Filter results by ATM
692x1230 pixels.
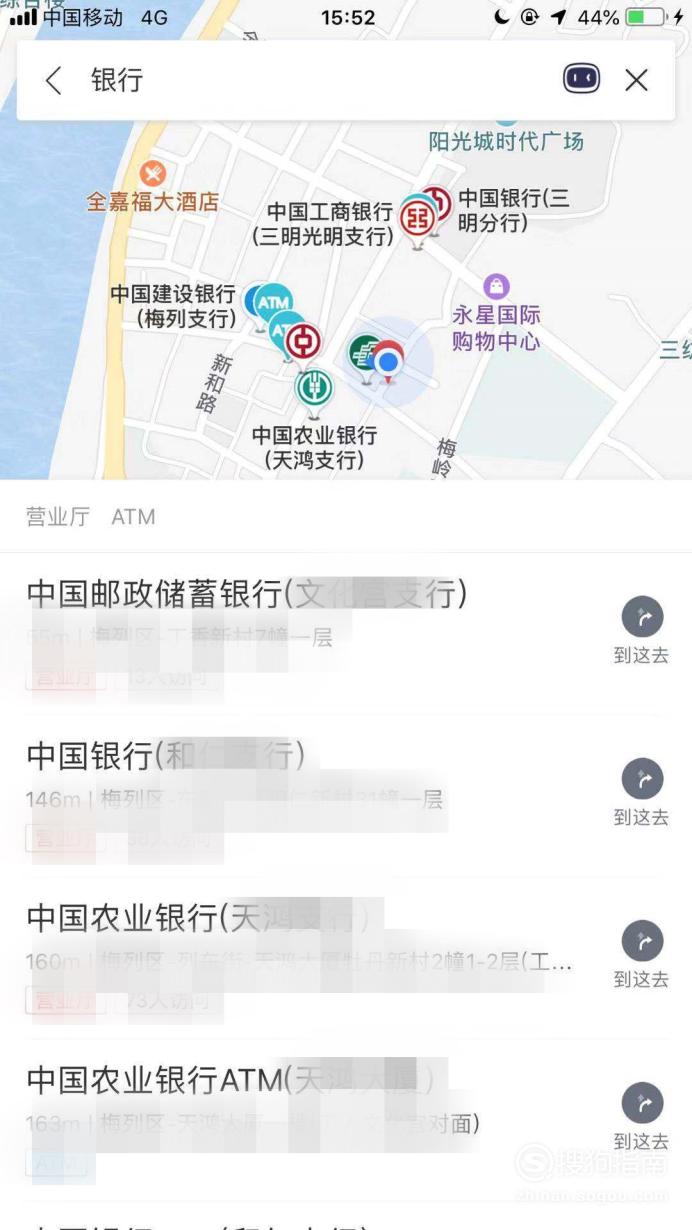133,517
